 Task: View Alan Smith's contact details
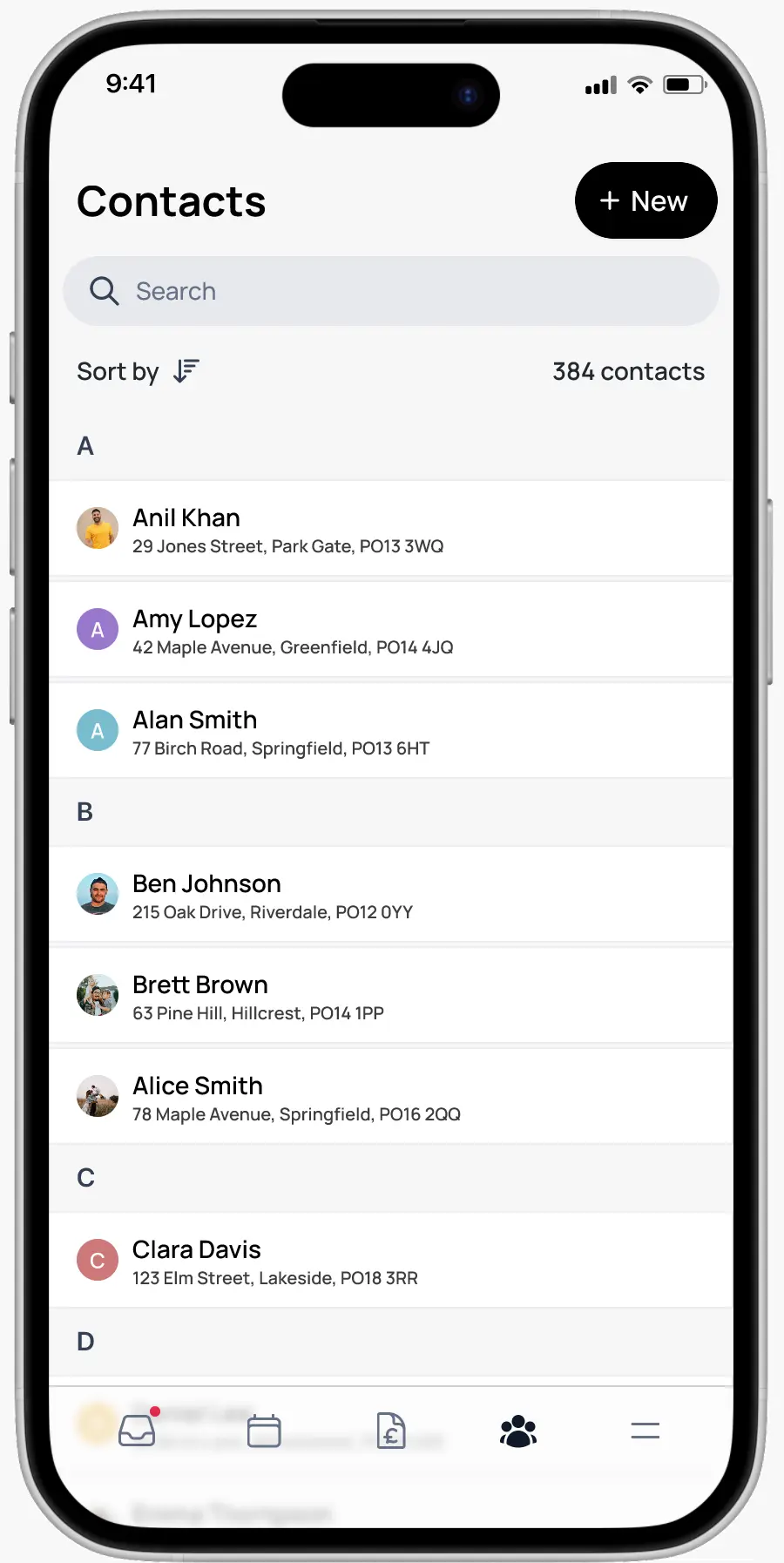coord(391,732)
